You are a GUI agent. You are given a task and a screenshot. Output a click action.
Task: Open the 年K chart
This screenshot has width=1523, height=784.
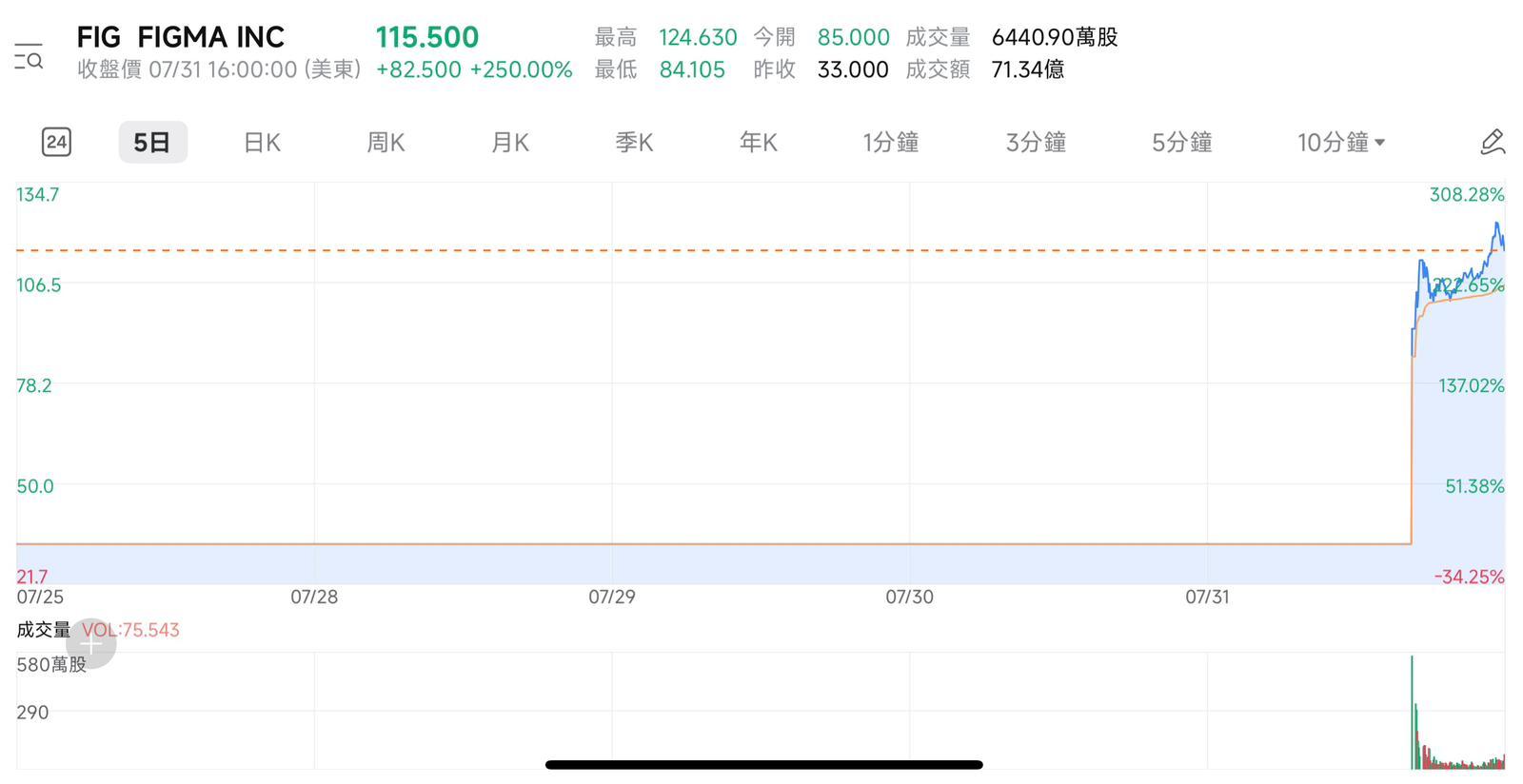click(x=759, y=143)
